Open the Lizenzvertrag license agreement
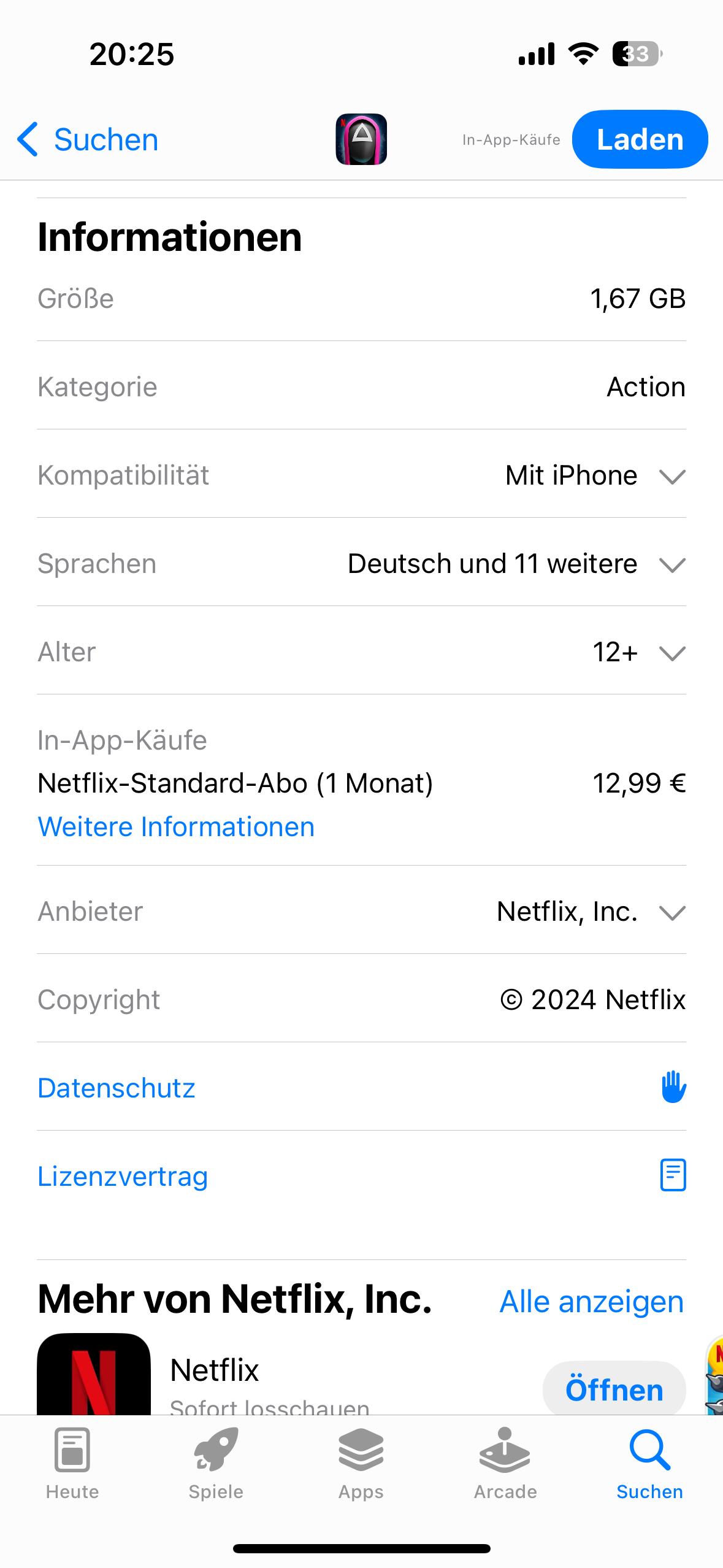Viewport: 723px width, 1568px height. pyautogui.click(x=123, y=1177)
